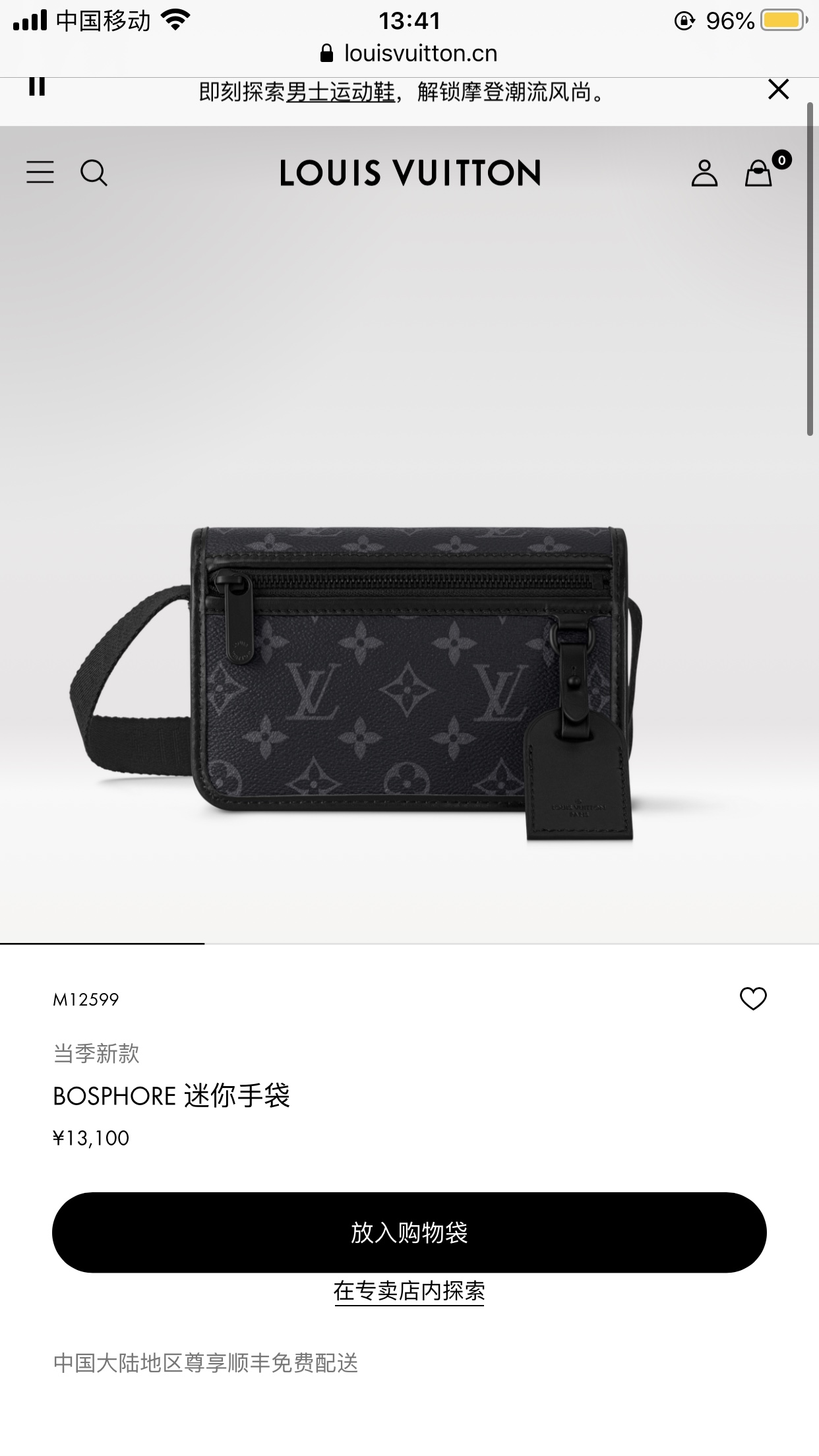Dismiss the top announcement banner
The image size is (819, 1456).
point(778,89)
